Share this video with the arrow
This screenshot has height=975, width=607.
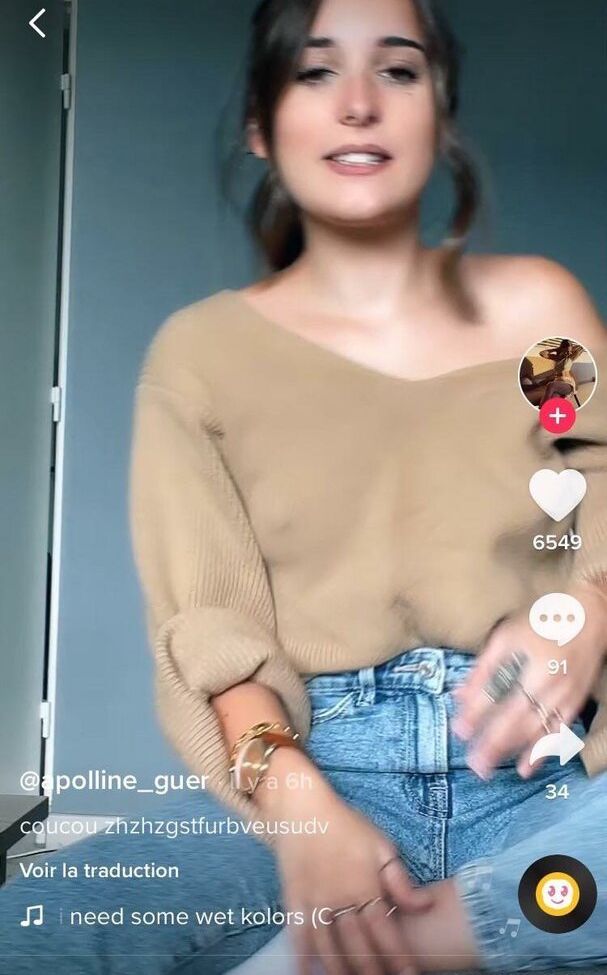tap(557, 746)
